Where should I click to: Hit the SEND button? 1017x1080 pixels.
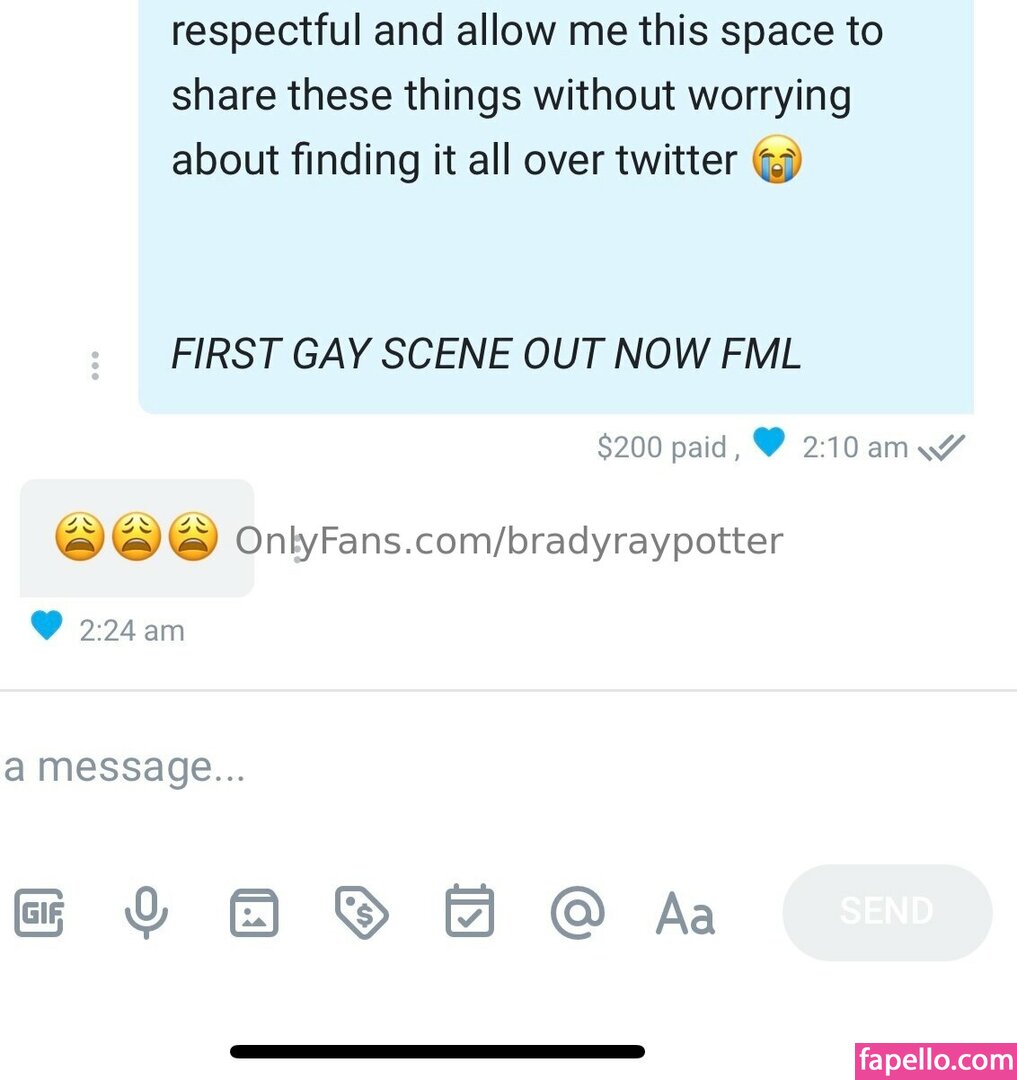[x=887, y=912]
